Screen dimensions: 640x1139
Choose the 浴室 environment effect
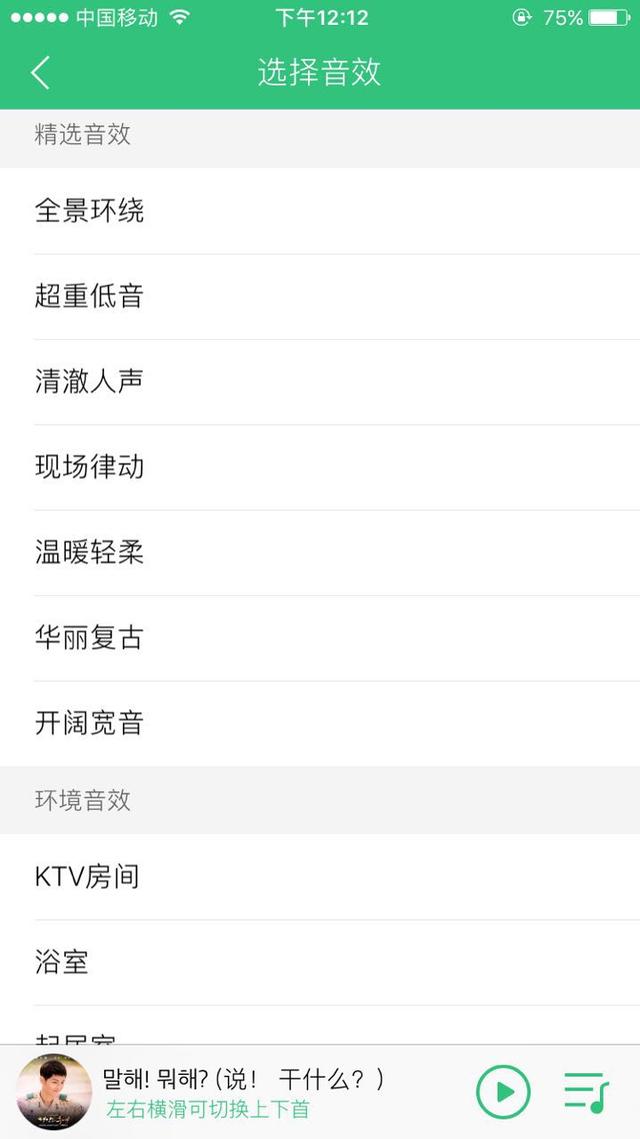pyautogui.click(x=320, y=962)
